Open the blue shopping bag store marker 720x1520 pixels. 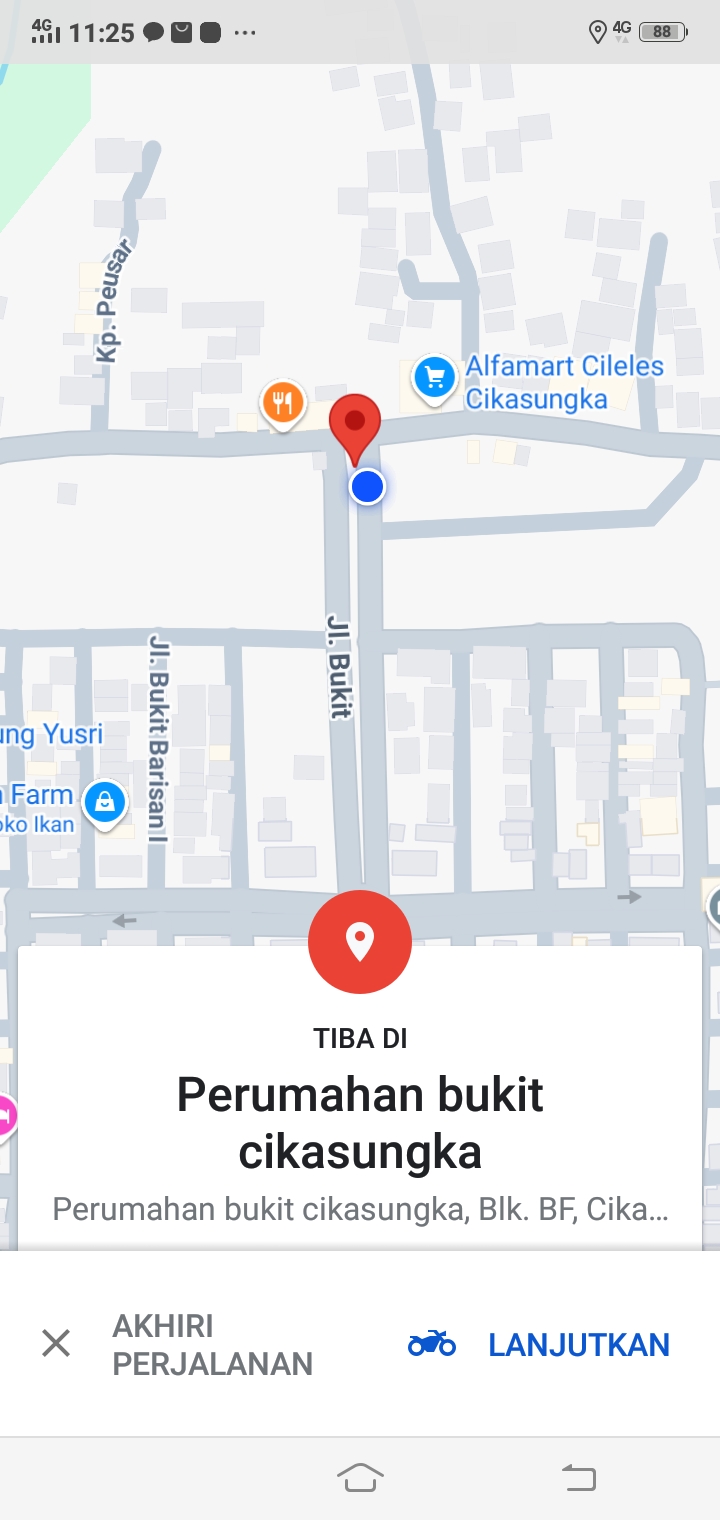104,802
